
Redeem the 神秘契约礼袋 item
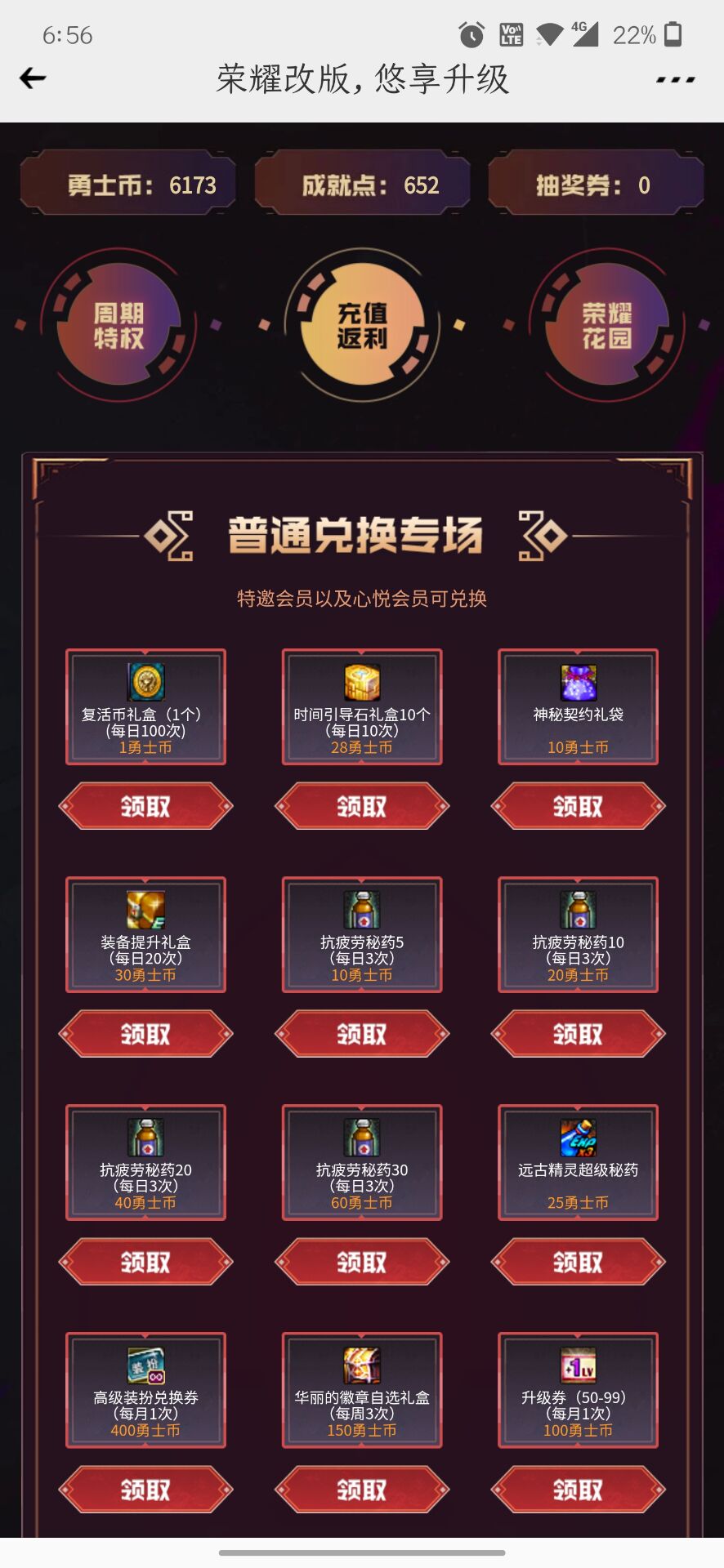coord(578,807)
